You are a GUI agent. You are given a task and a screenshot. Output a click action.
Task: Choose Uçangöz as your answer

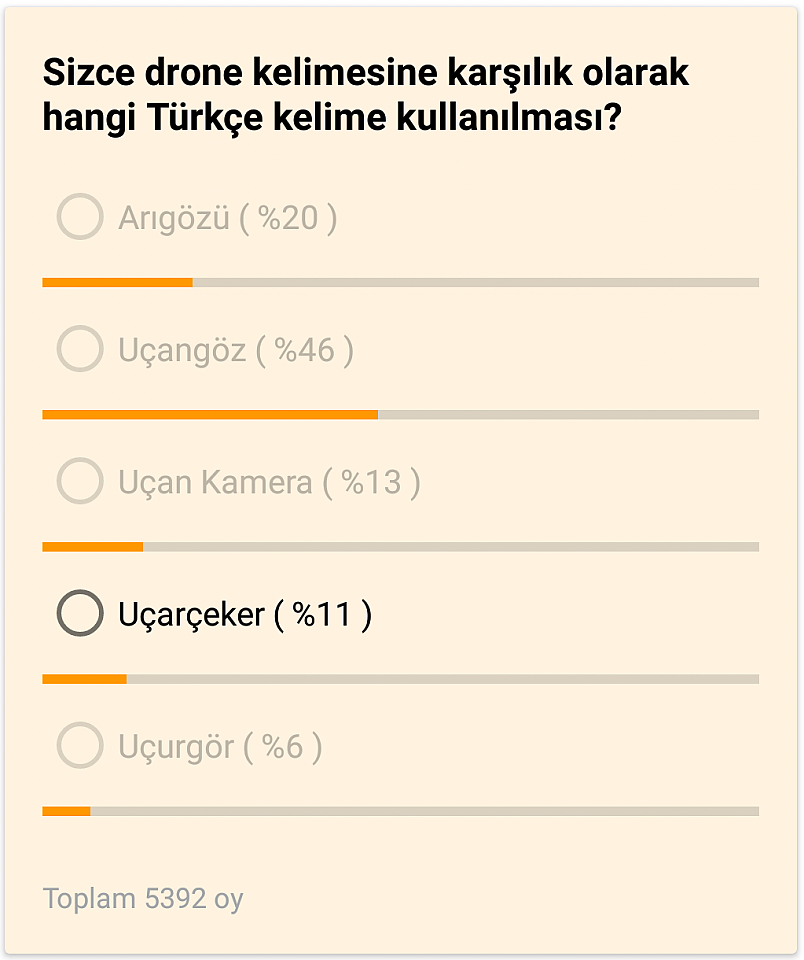(x=80, y=349)
